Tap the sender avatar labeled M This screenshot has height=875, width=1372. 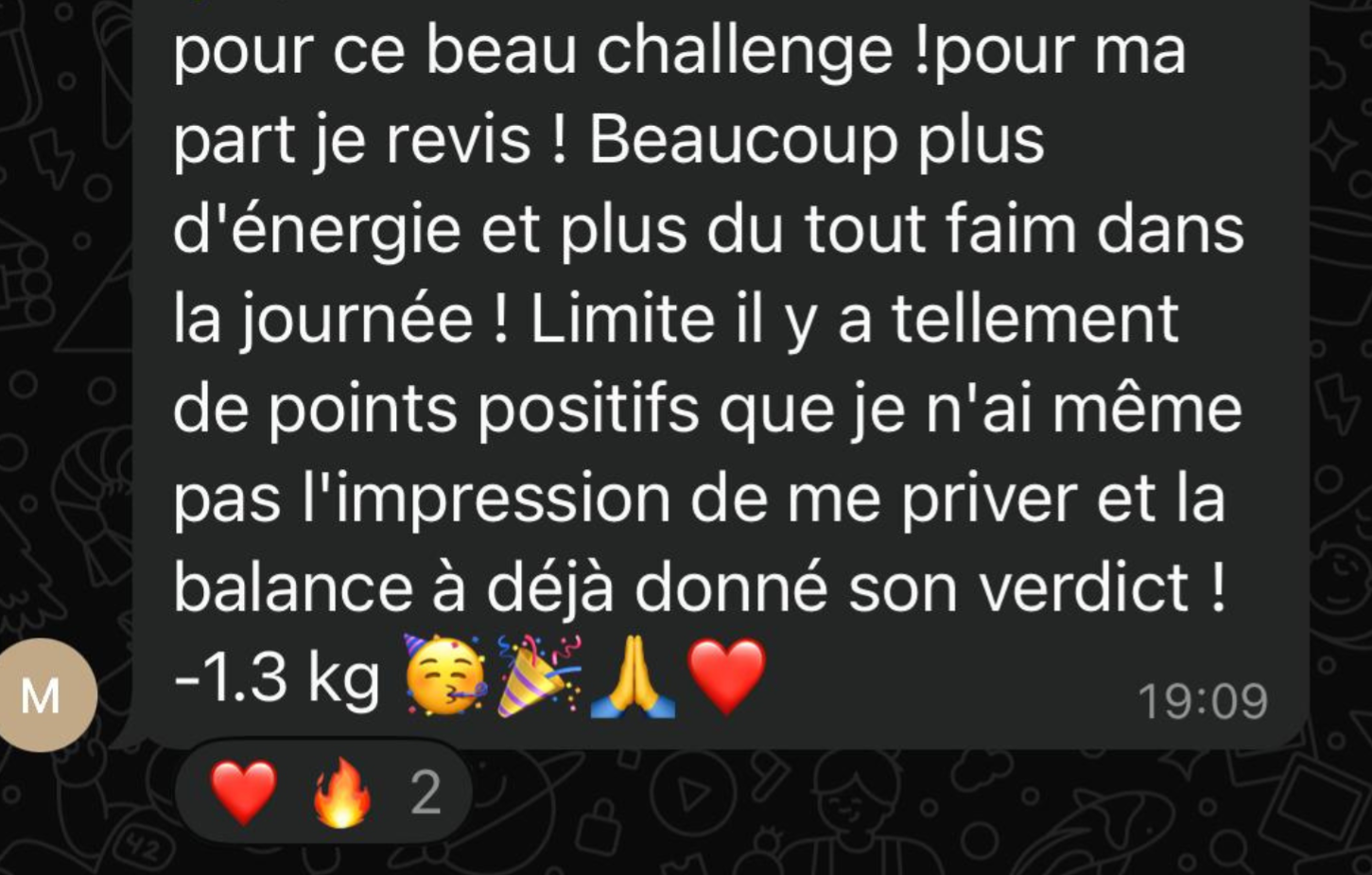pyautogui.click(x=41, y=695)
